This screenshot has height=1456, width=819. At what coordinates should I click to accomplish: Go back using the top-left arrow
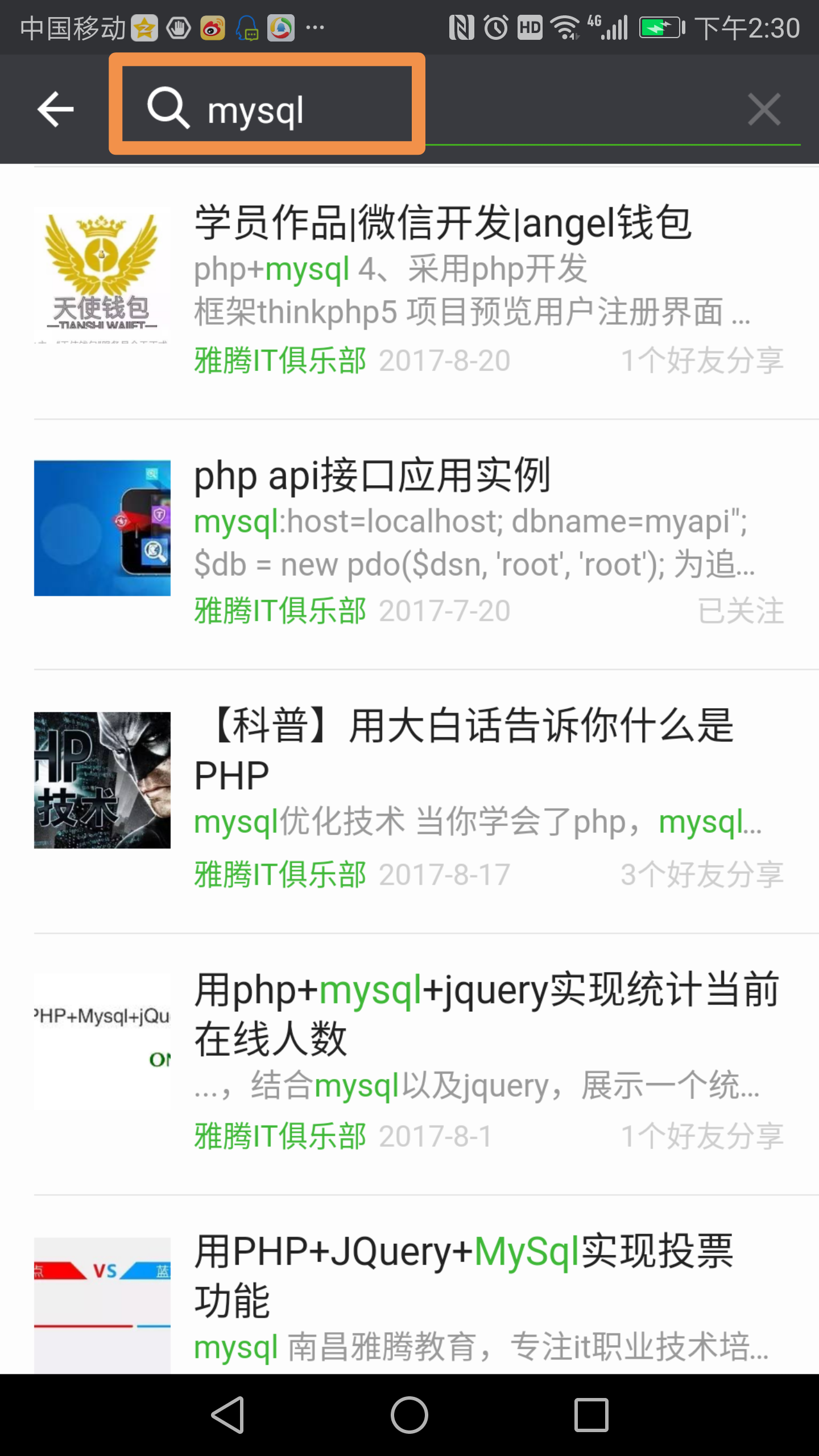pos(55,109)
